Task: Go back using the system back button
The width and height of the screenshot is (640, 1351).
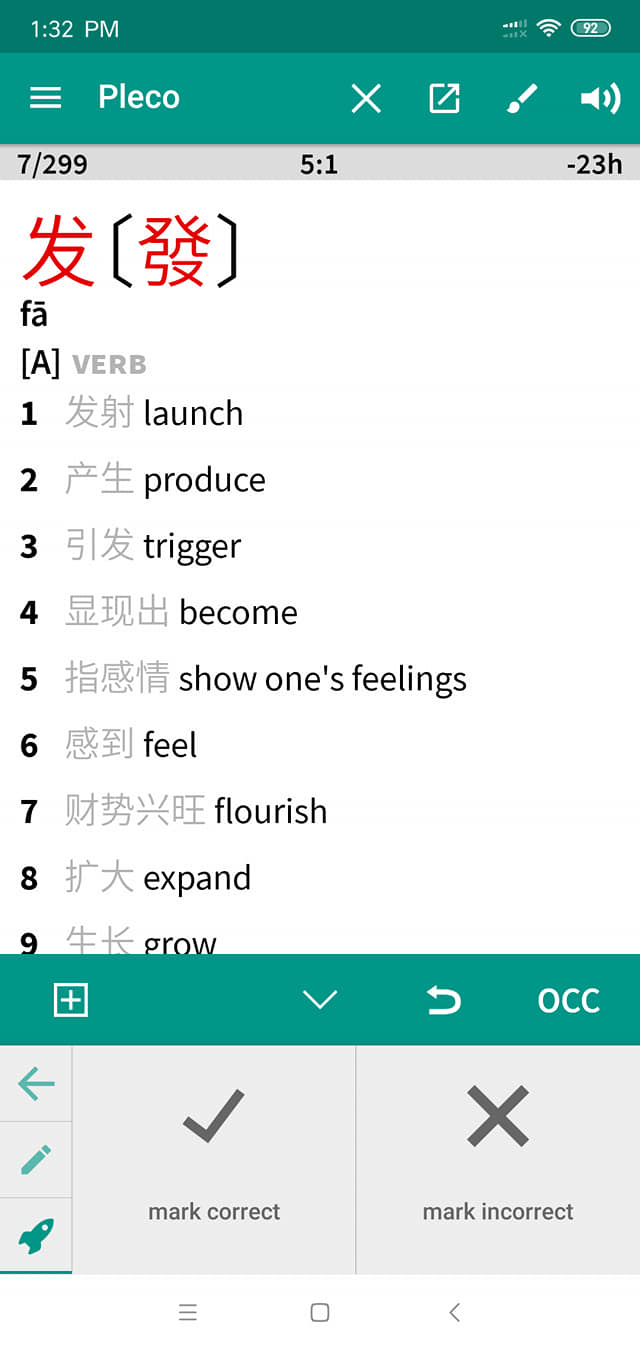Action: point(454,1312)
